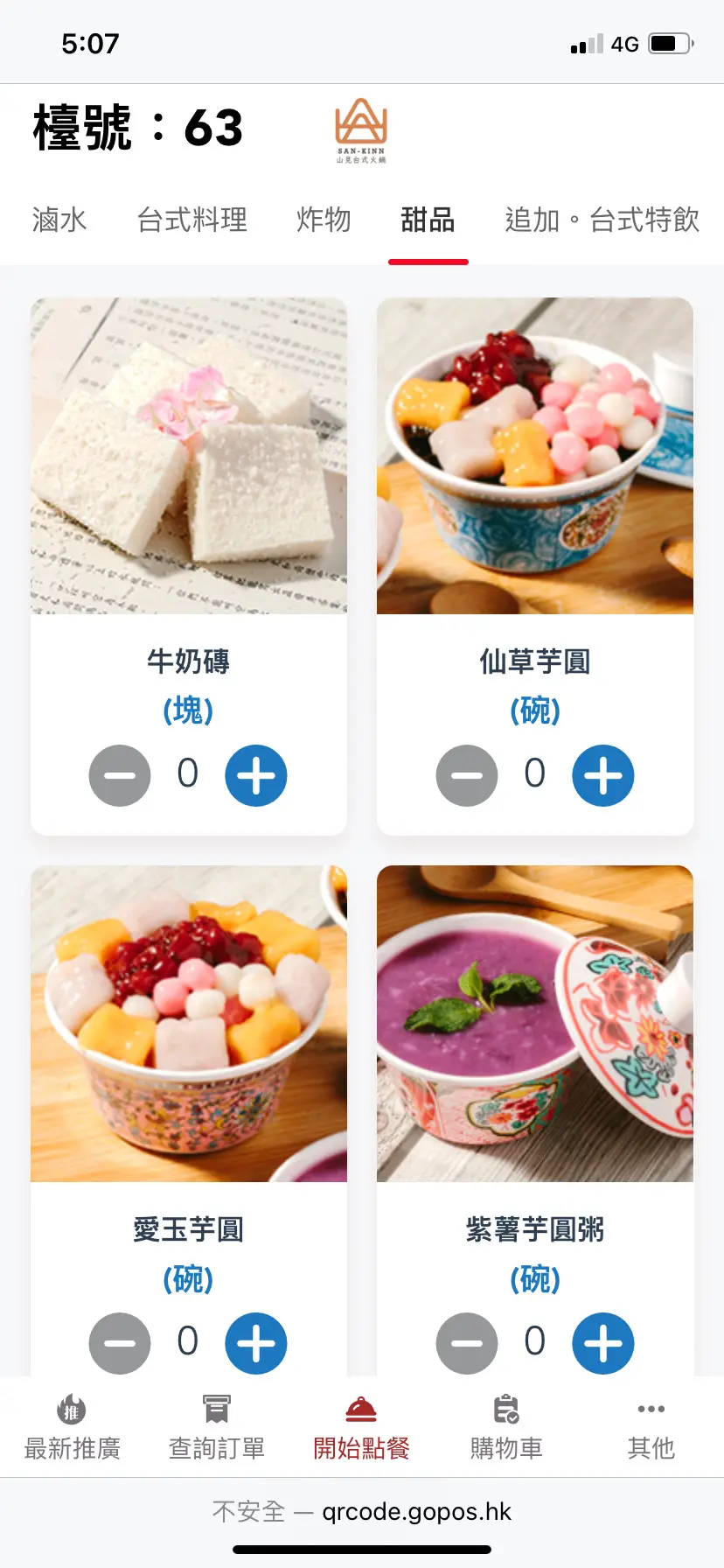Viewport: 724px width, 1568px height.
Task: Select the 炸物 category tab
Action: [x=324, y=220]
